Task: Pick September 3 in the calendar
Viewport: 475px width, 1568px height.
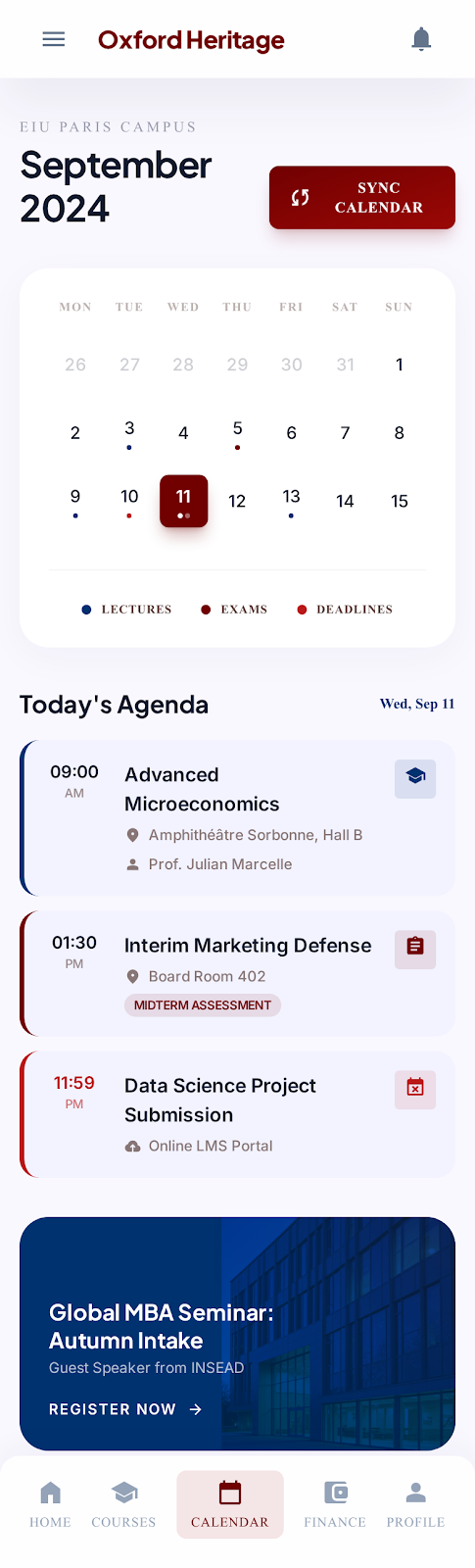Action: 129,432
